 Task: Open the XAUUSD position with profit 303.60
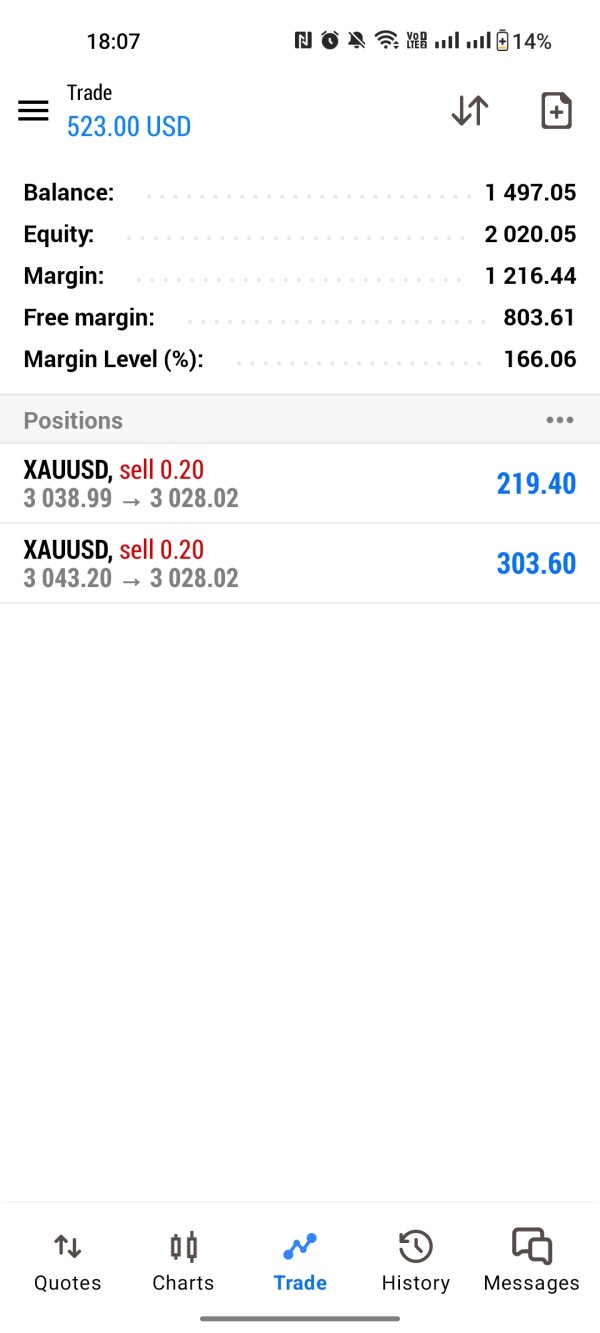(x=300, y=563)
